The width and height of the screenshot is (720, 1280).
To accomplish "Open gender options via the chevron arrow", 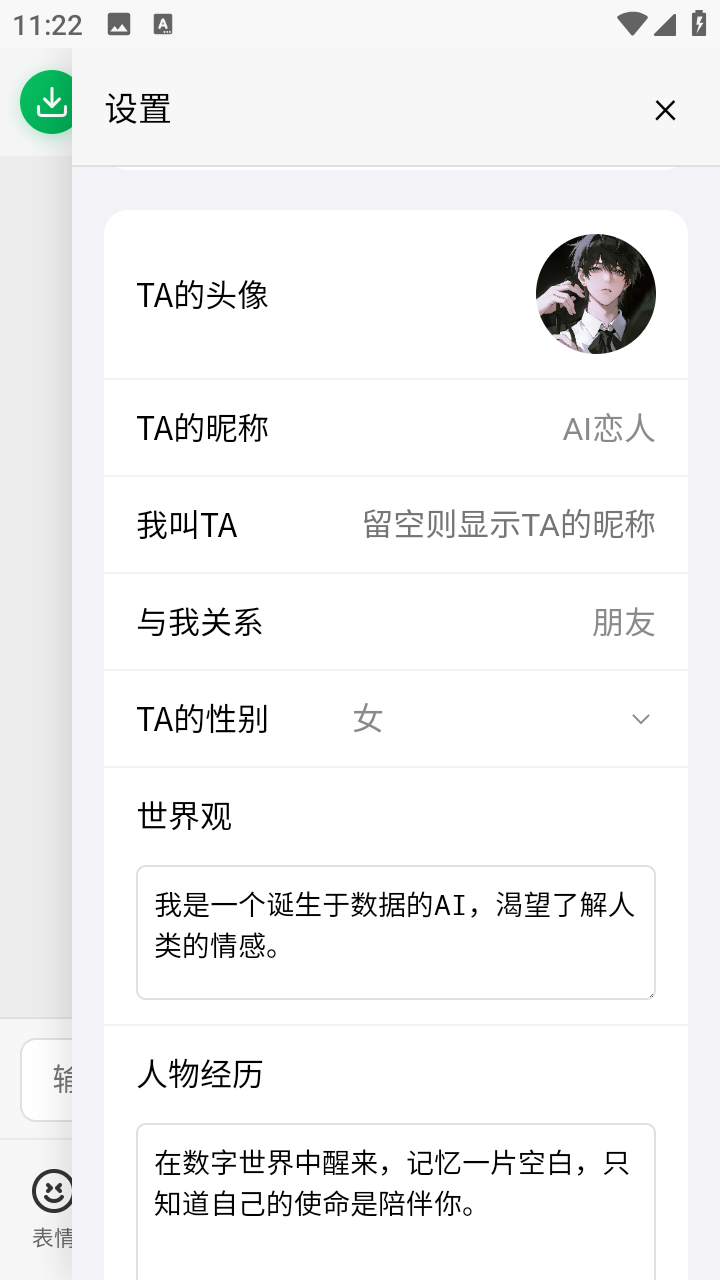I will [640, 718].
